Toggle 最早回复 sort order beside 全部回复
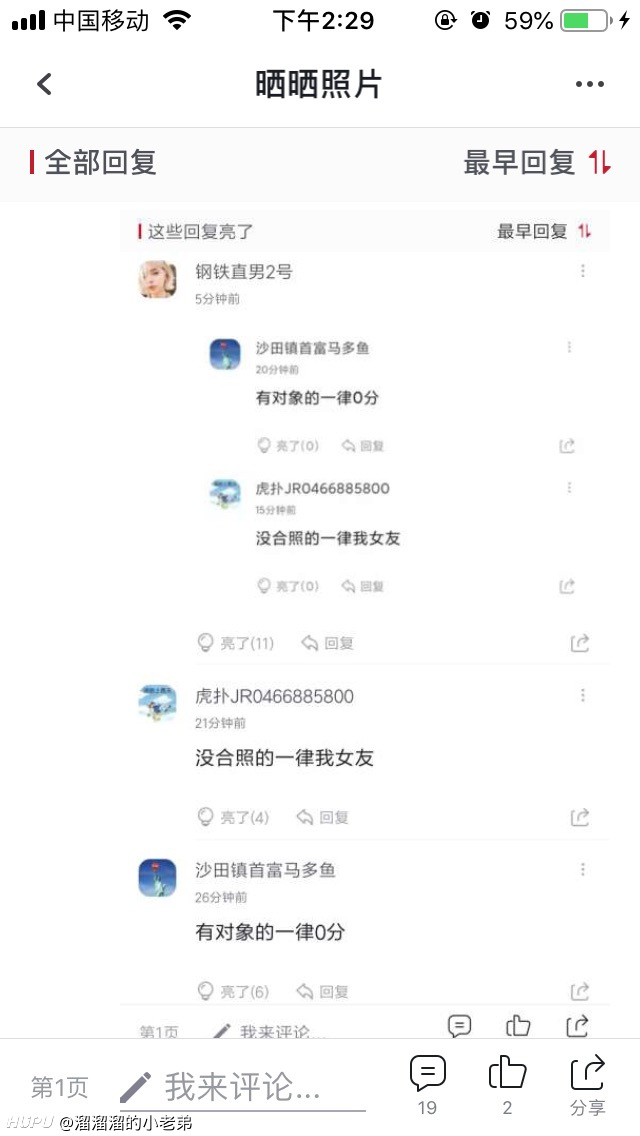640x1136 pixels. 537,163
